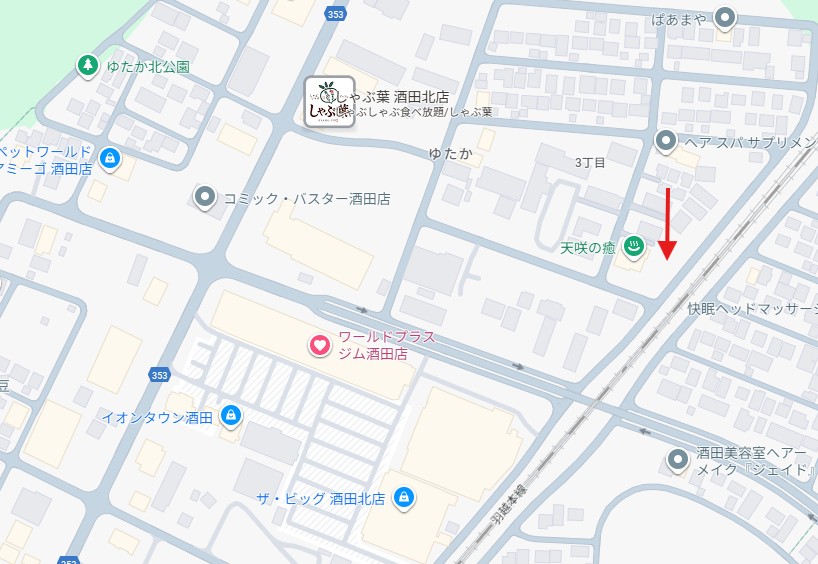Open ザ・ビッグ 酒田北店 shopping pin
Image resolution: width=818 pixels, height=564 pixels.
click(403, 497)
